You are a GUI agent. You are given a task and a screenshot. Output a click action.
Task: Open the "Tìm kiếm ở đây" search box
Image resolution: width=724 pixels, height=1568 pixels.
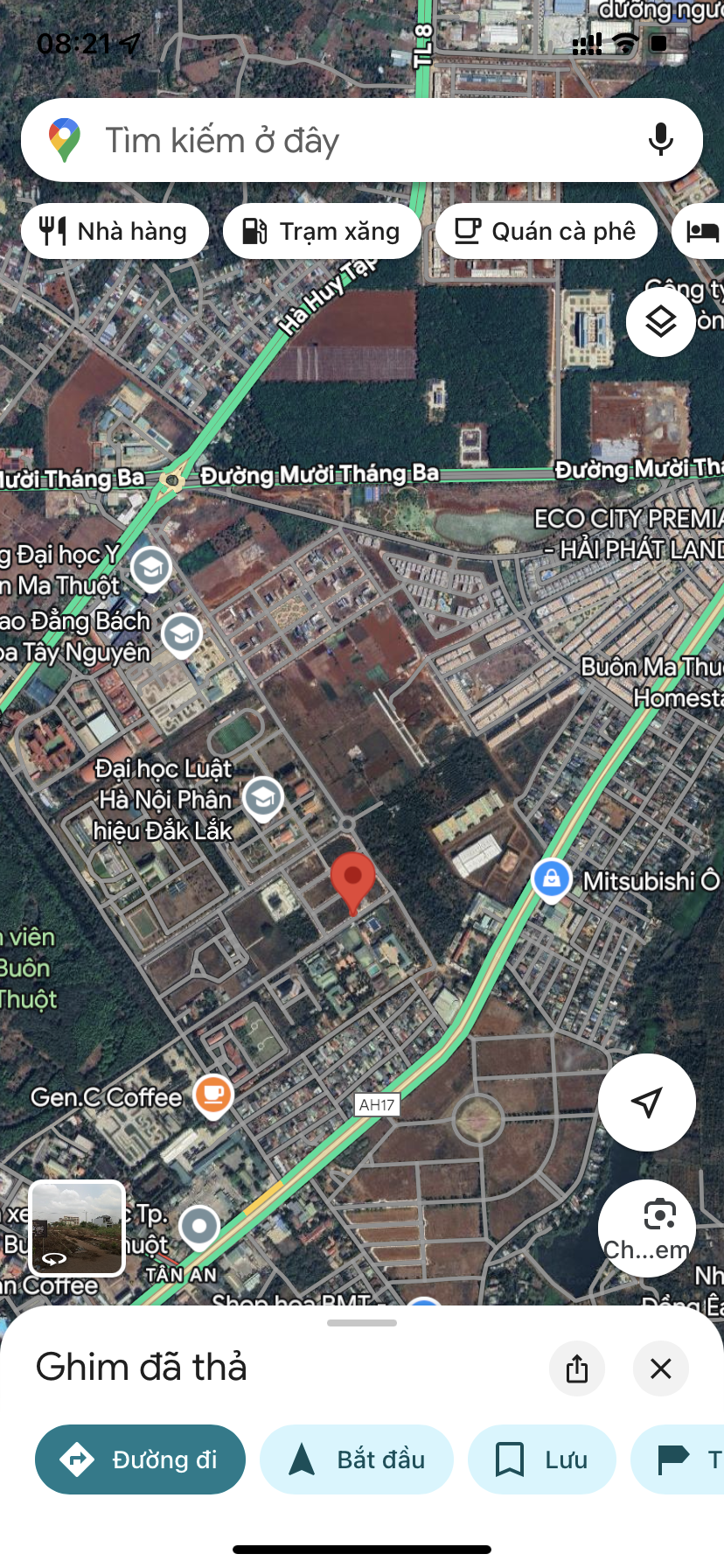361,140
